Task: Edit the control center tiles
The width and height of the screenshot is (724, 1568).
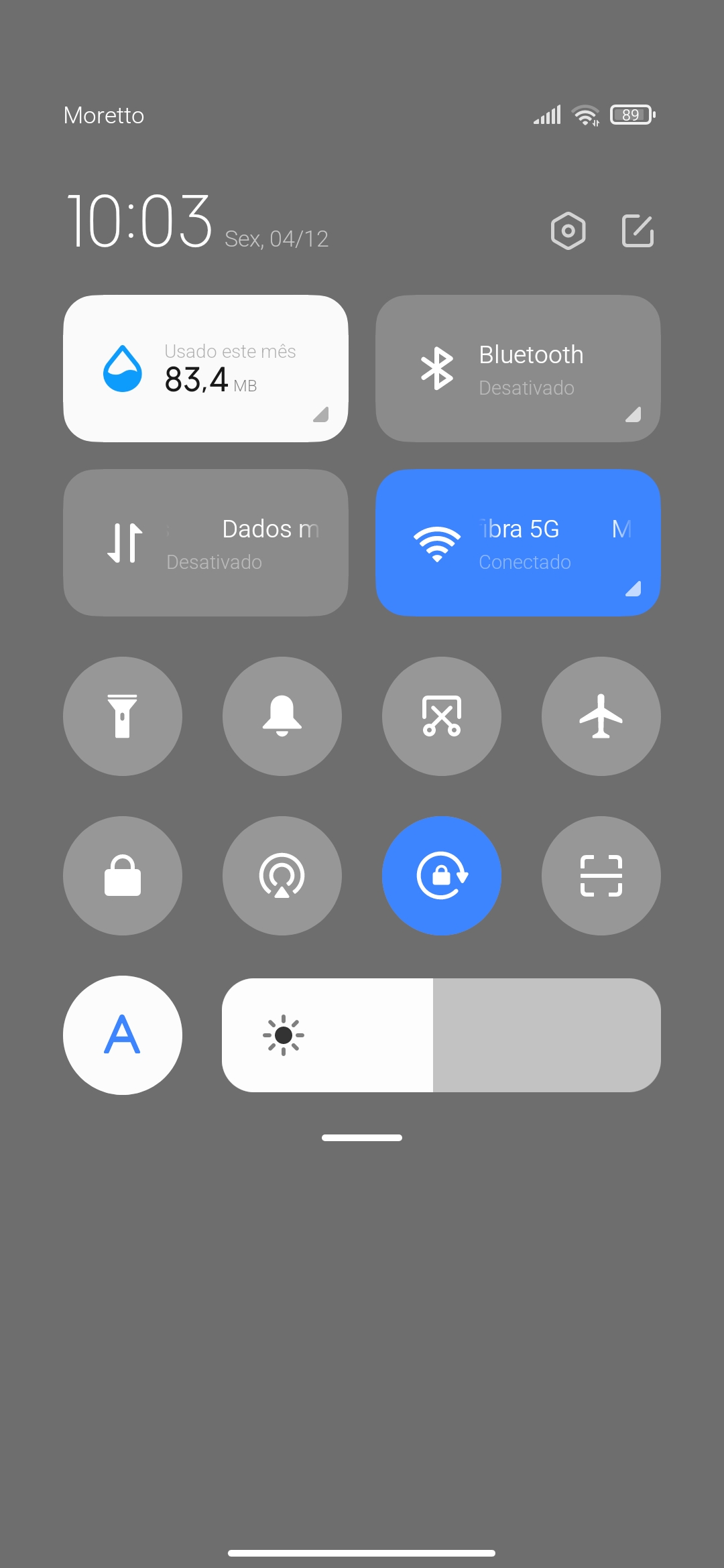Action: point(638,231)
